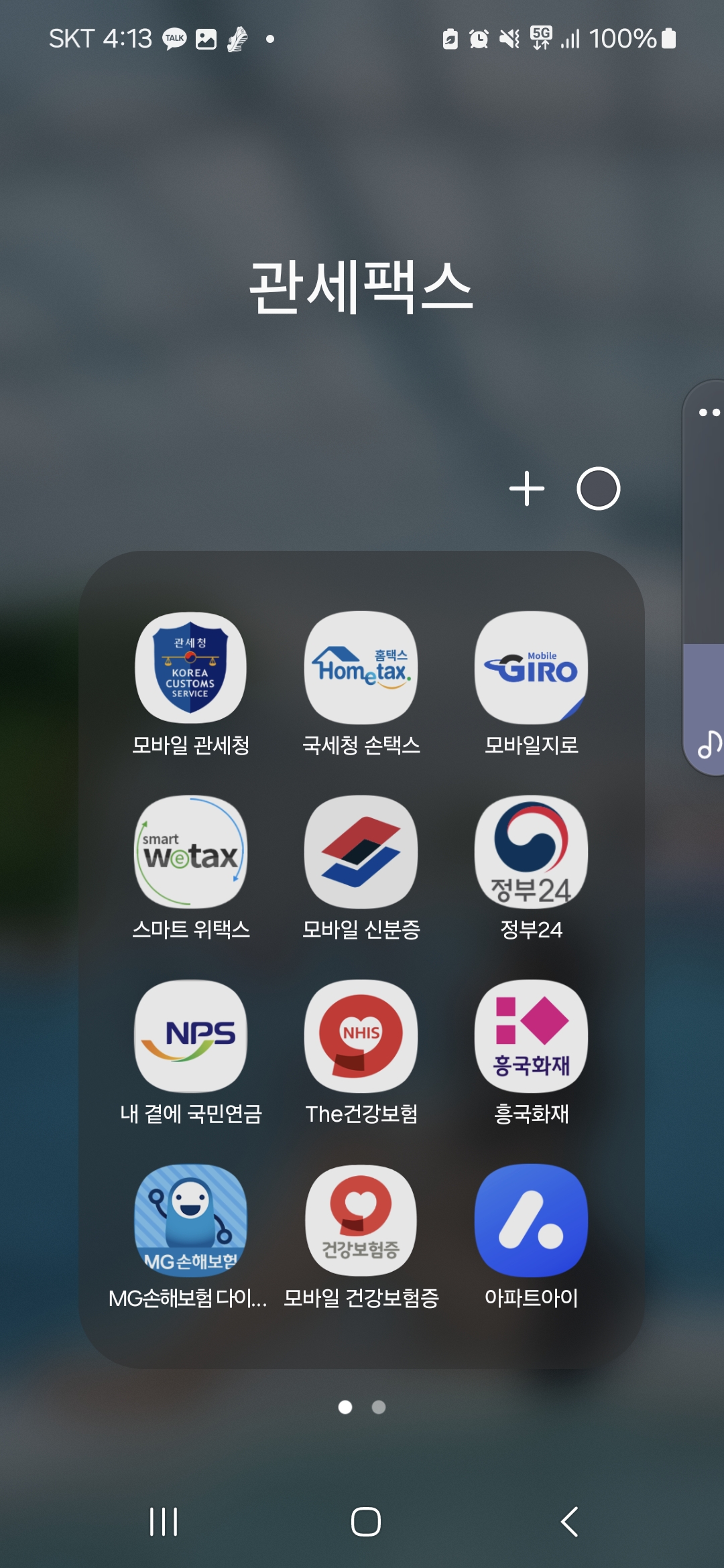Viewport: 724px width, 1568px height.
Task: Go back with the navigation back button
Action: tap(570, 1522)
